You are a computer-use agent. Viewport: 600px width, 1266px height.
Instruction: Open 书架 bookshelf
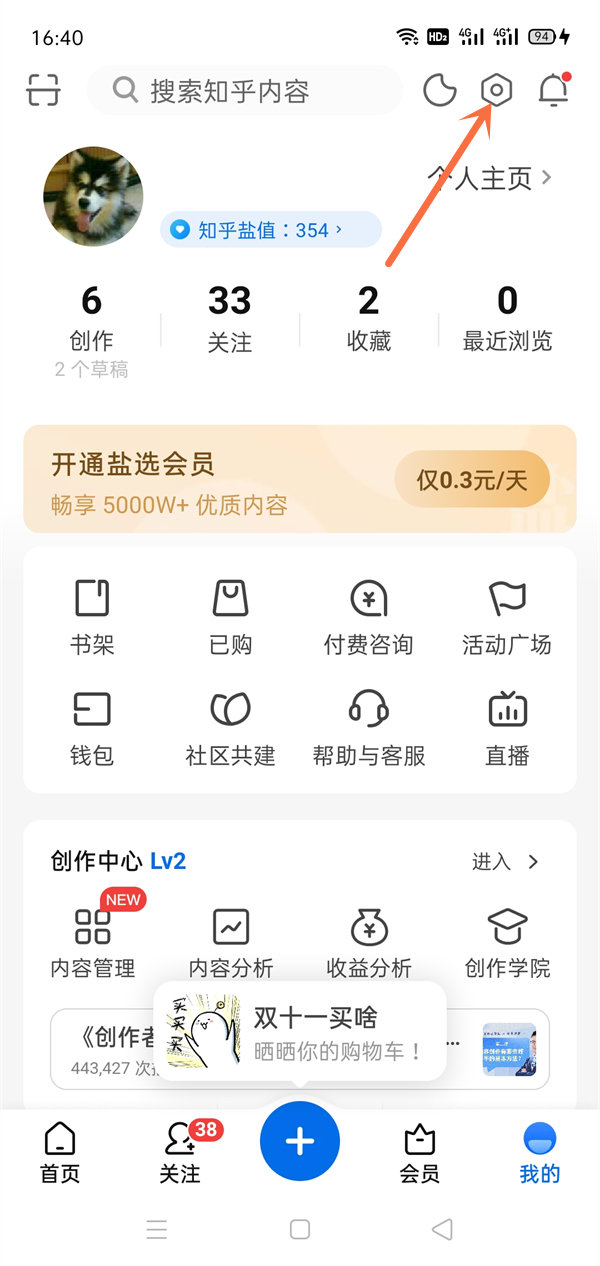(x=92, y=618)
